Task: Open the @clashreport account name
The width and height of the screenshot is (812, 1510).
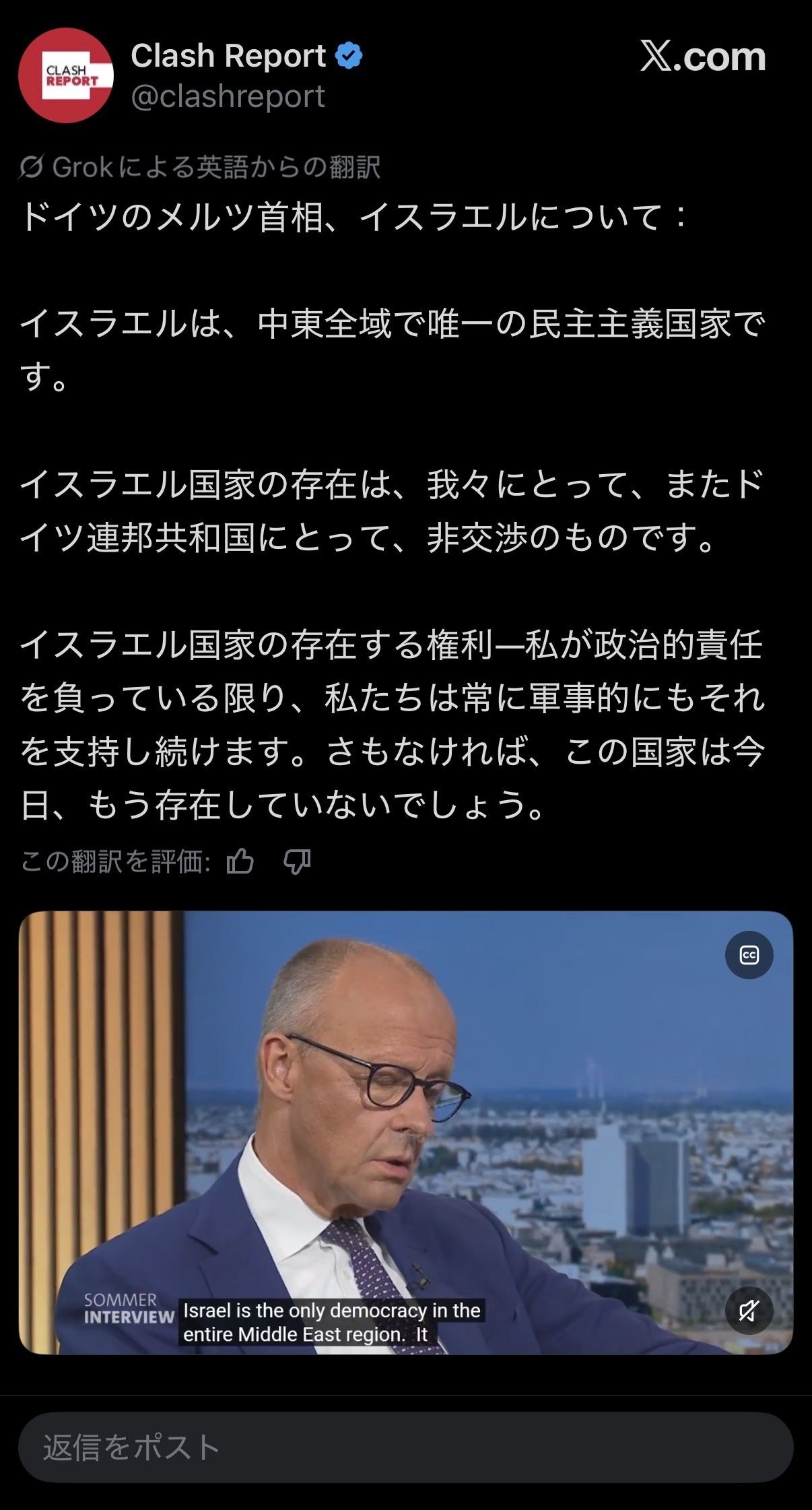Action: 228,96
